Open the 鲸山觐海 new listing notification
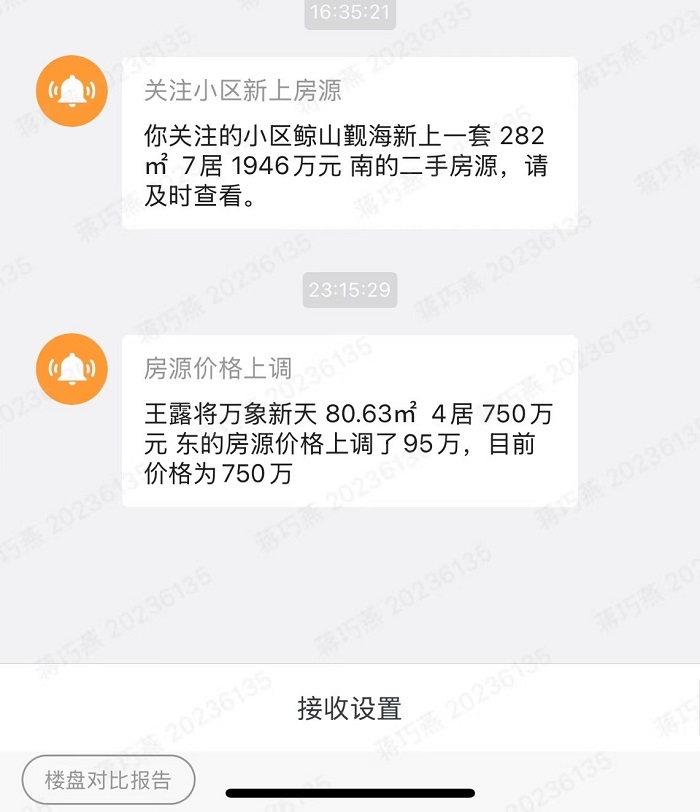 [349, 143]
